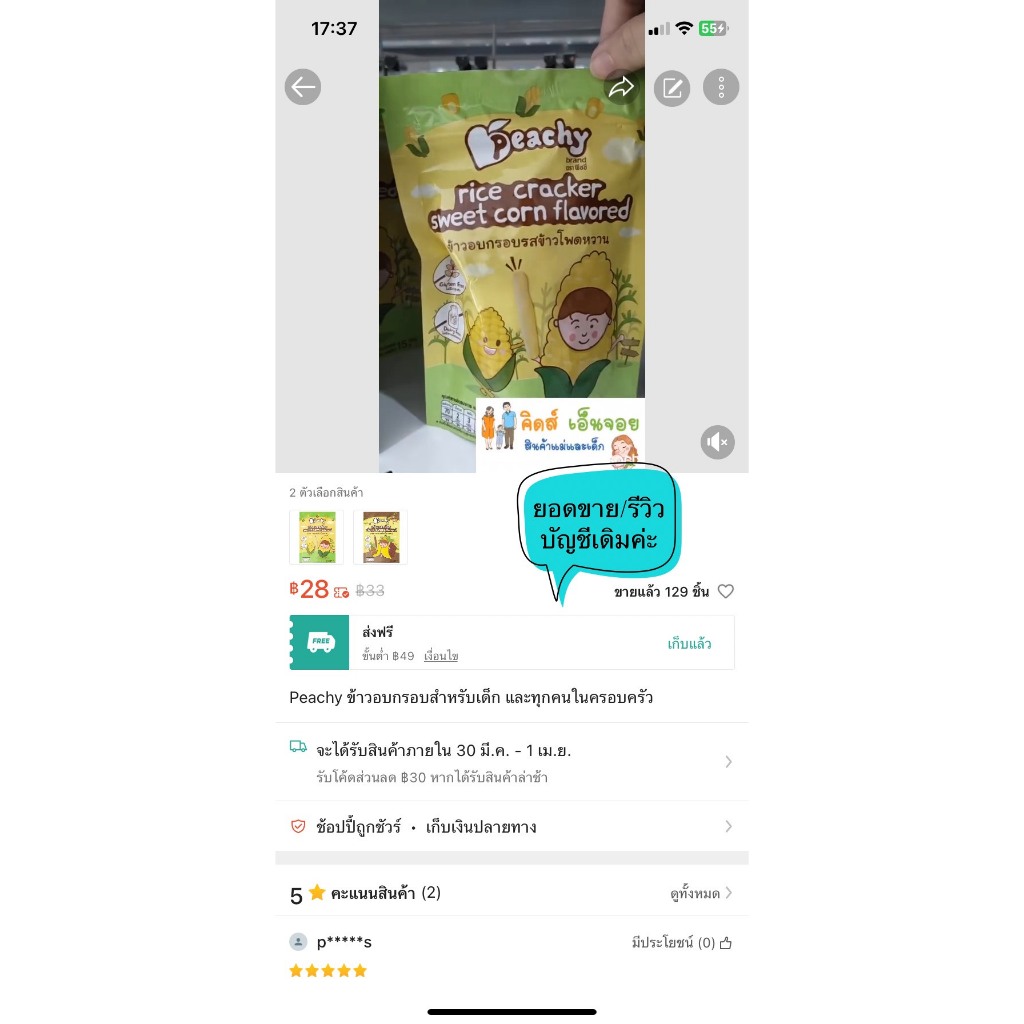Screen dimensions: 1024x1024
Task: Open the ช้อปปี้ถูกชัวร์ guarantee row
Action: tap(512, 827)
